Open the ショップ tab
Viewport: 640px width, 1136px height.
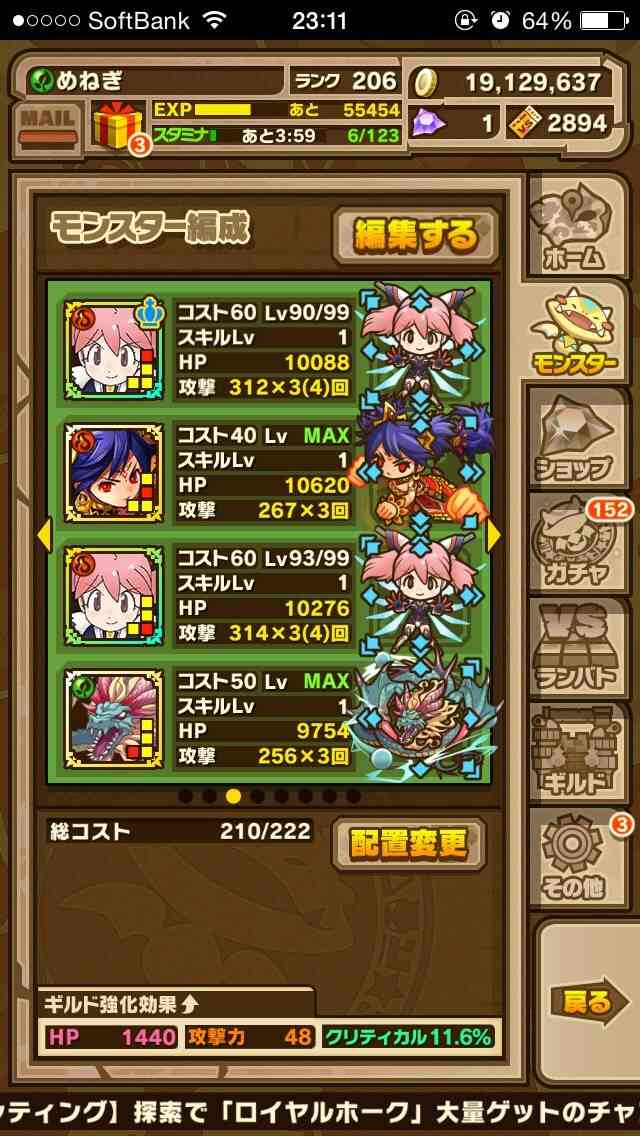[577, 438]
